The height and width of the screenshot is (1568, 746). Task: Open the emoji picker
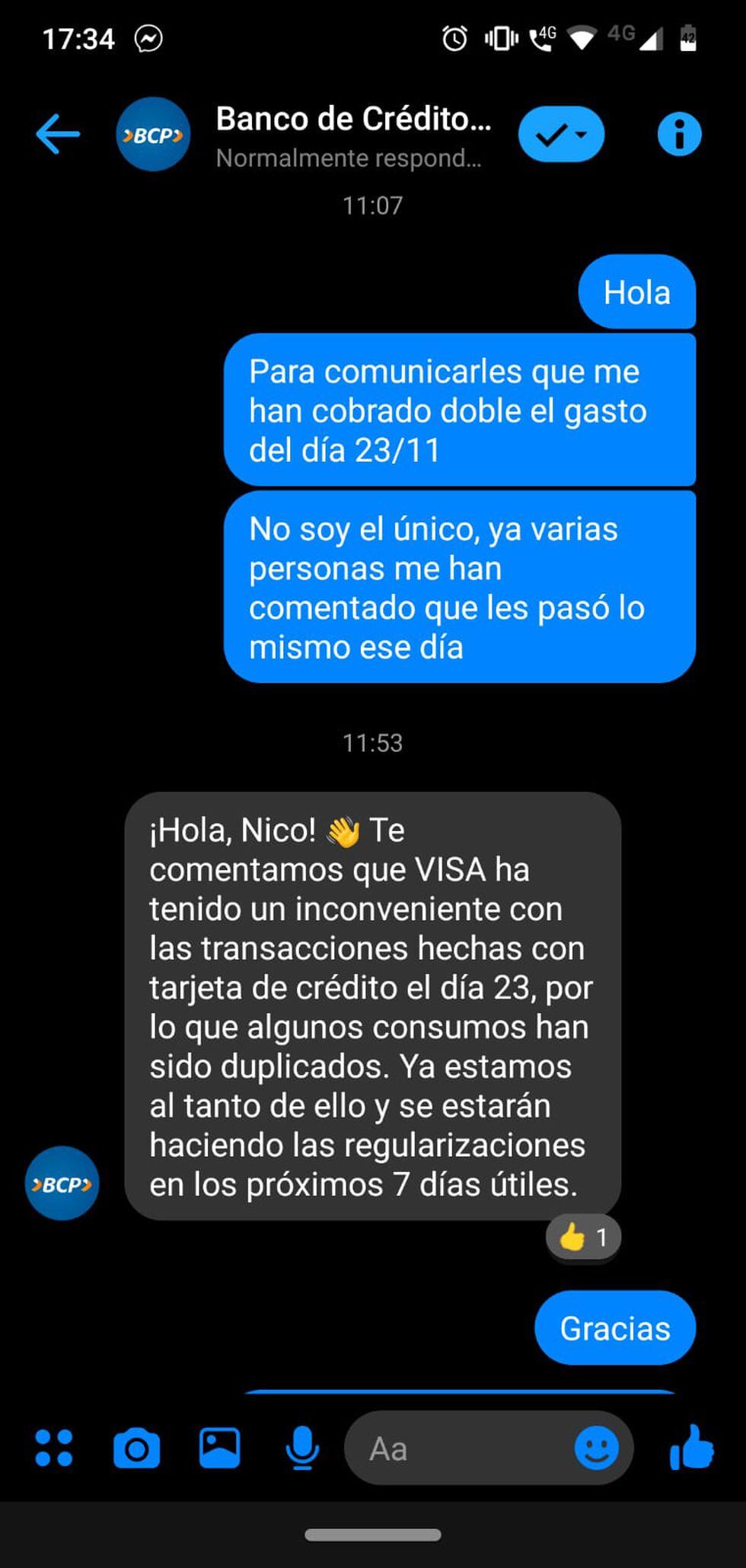(596, 1448)
